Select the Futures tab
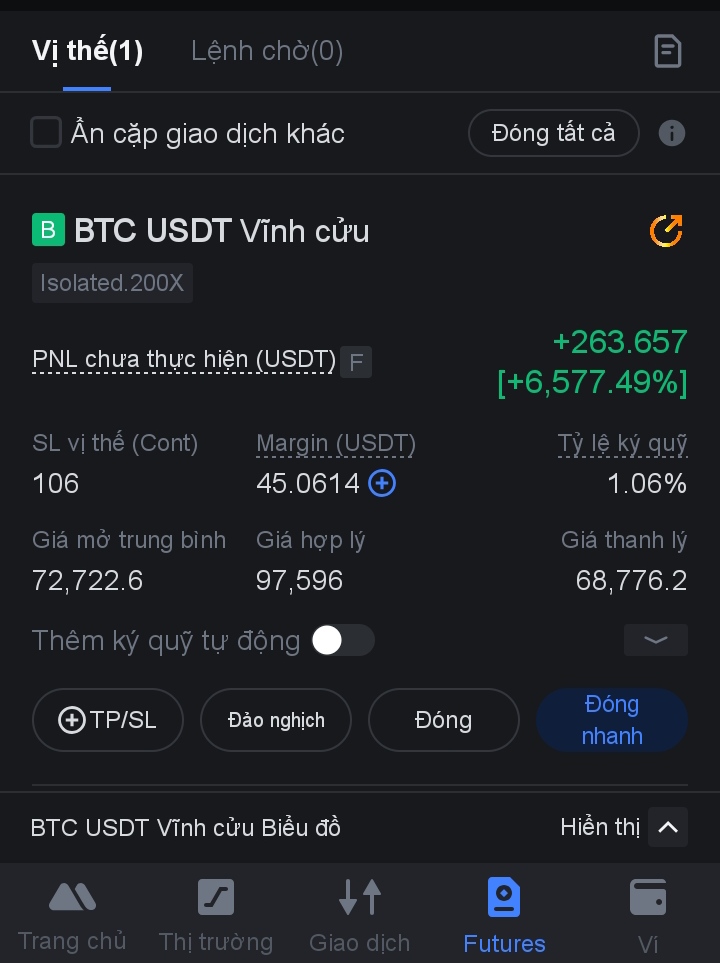 pos(504,915)
